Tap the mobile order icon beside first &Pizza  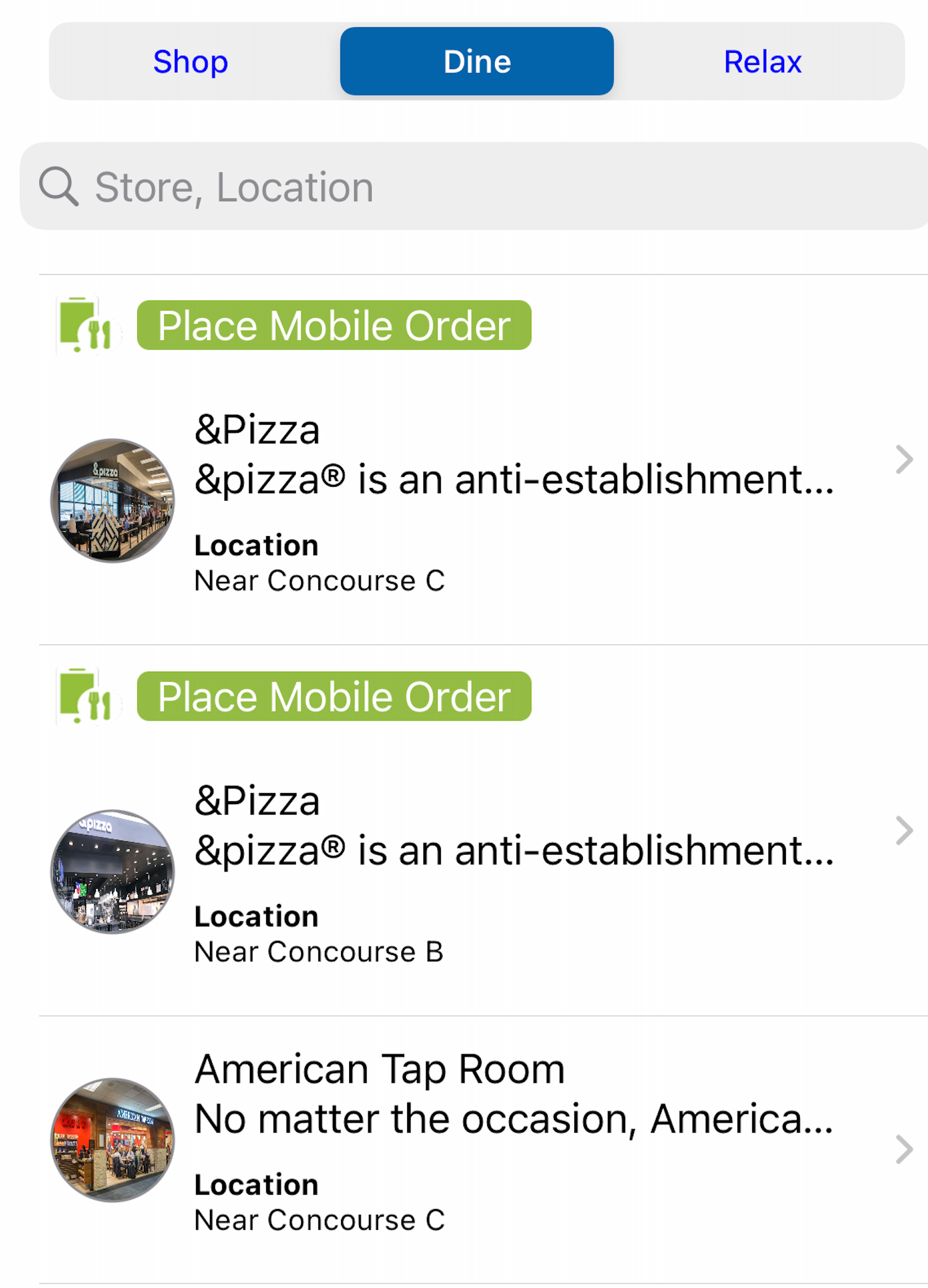click(86, 326)
